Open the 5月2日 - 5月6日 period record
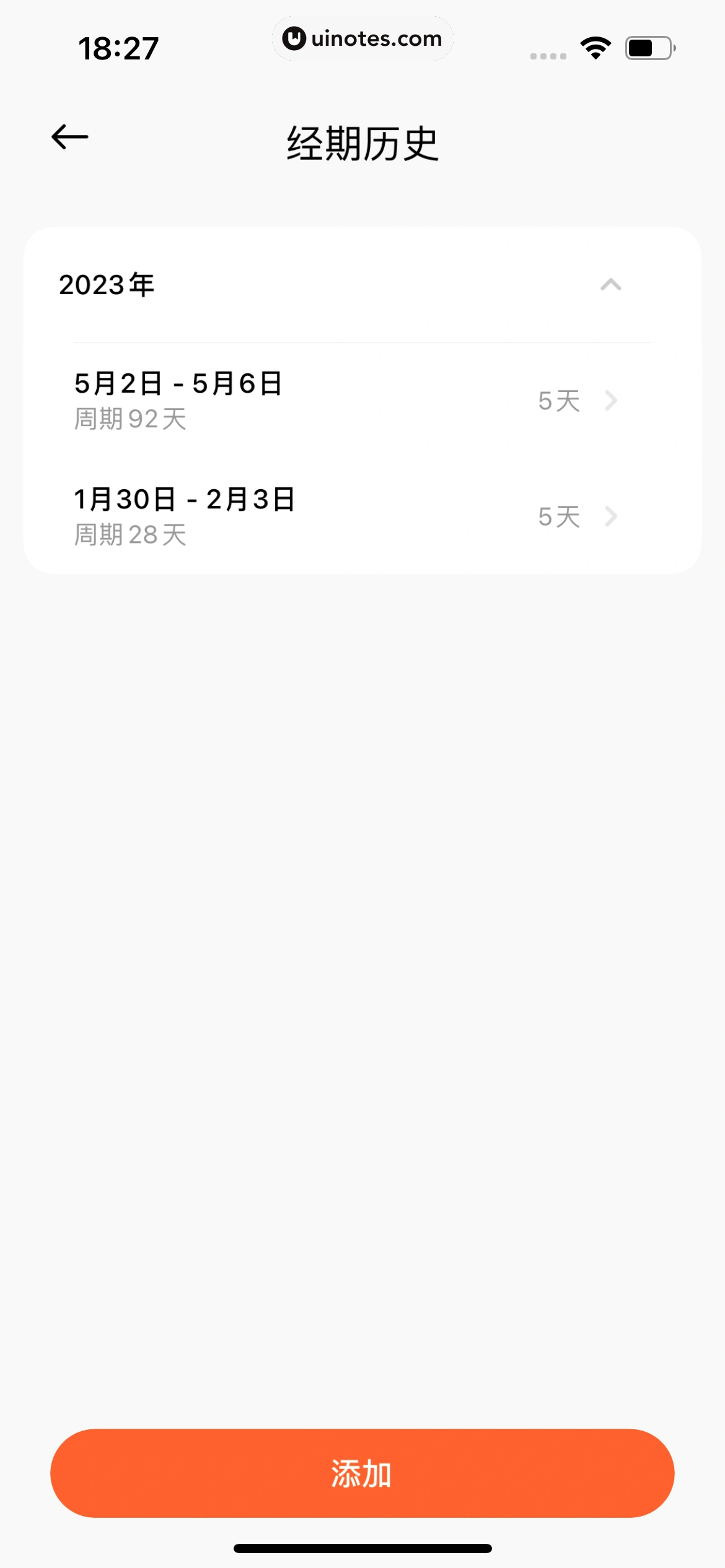The height and width of the screenshot is (1568, 725). click(362, 401)
